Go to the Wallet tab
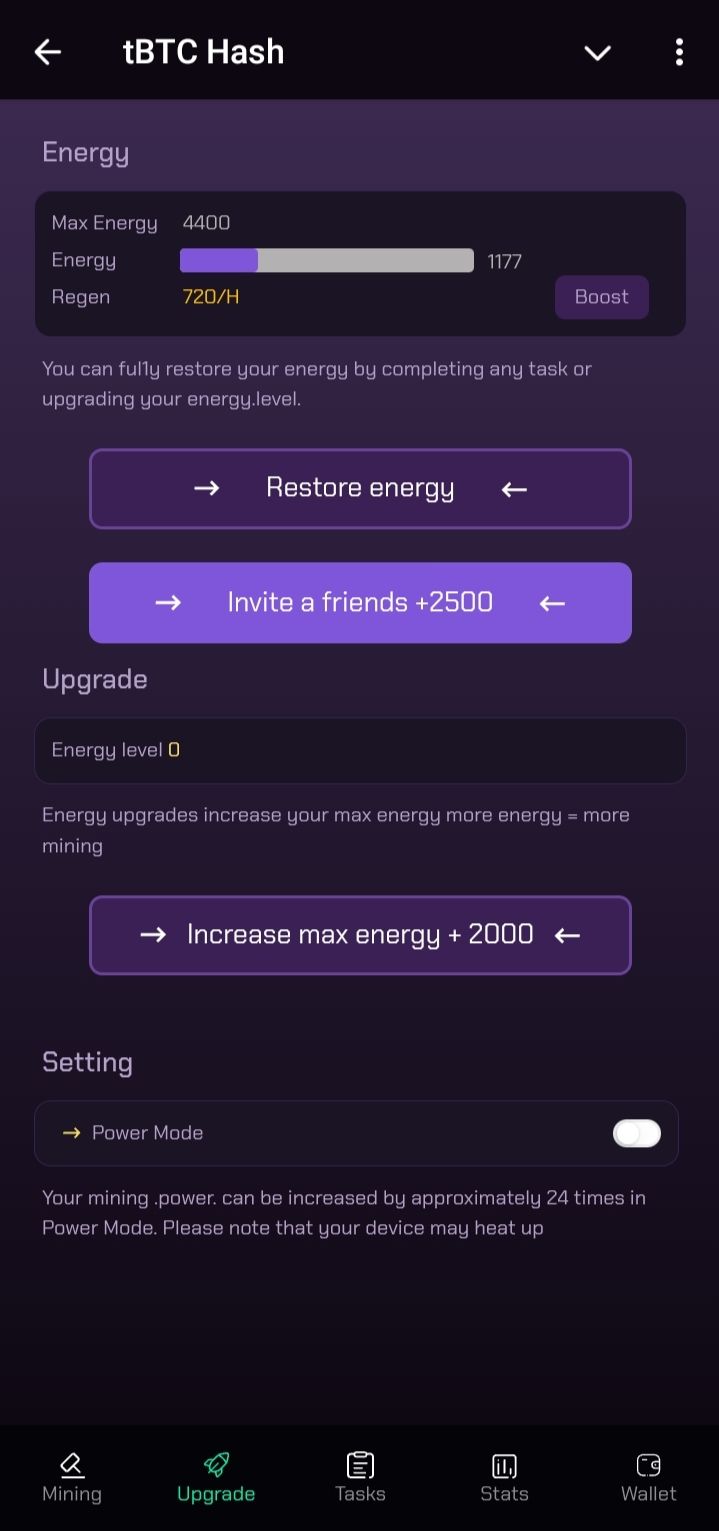The height and width of the screenshot is (1531, 719). click(648, 1477)
